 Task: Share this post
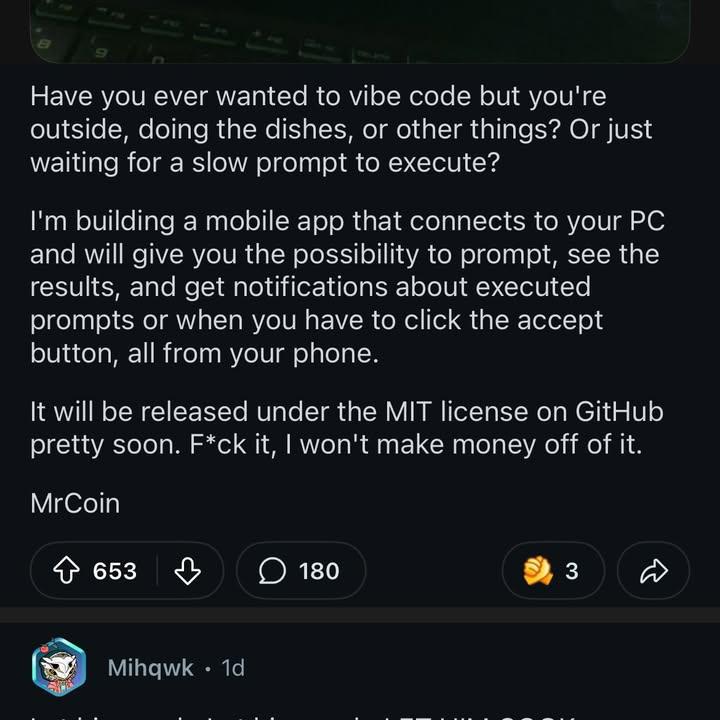[x=653, y=571]
